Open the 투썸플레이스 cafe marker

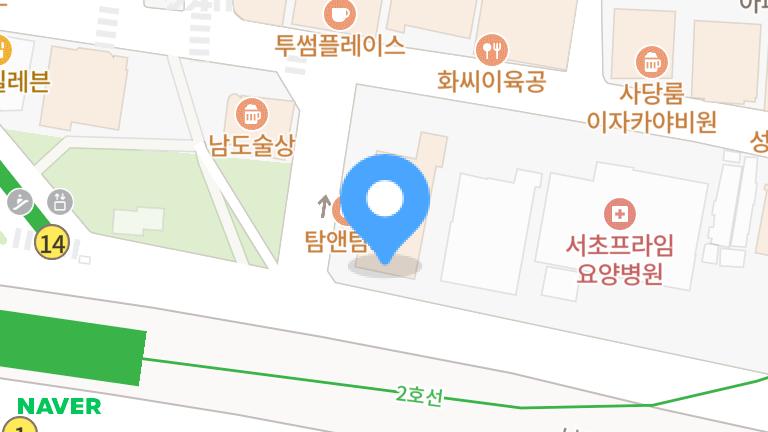pyautogui.click(x=340, y=14)
